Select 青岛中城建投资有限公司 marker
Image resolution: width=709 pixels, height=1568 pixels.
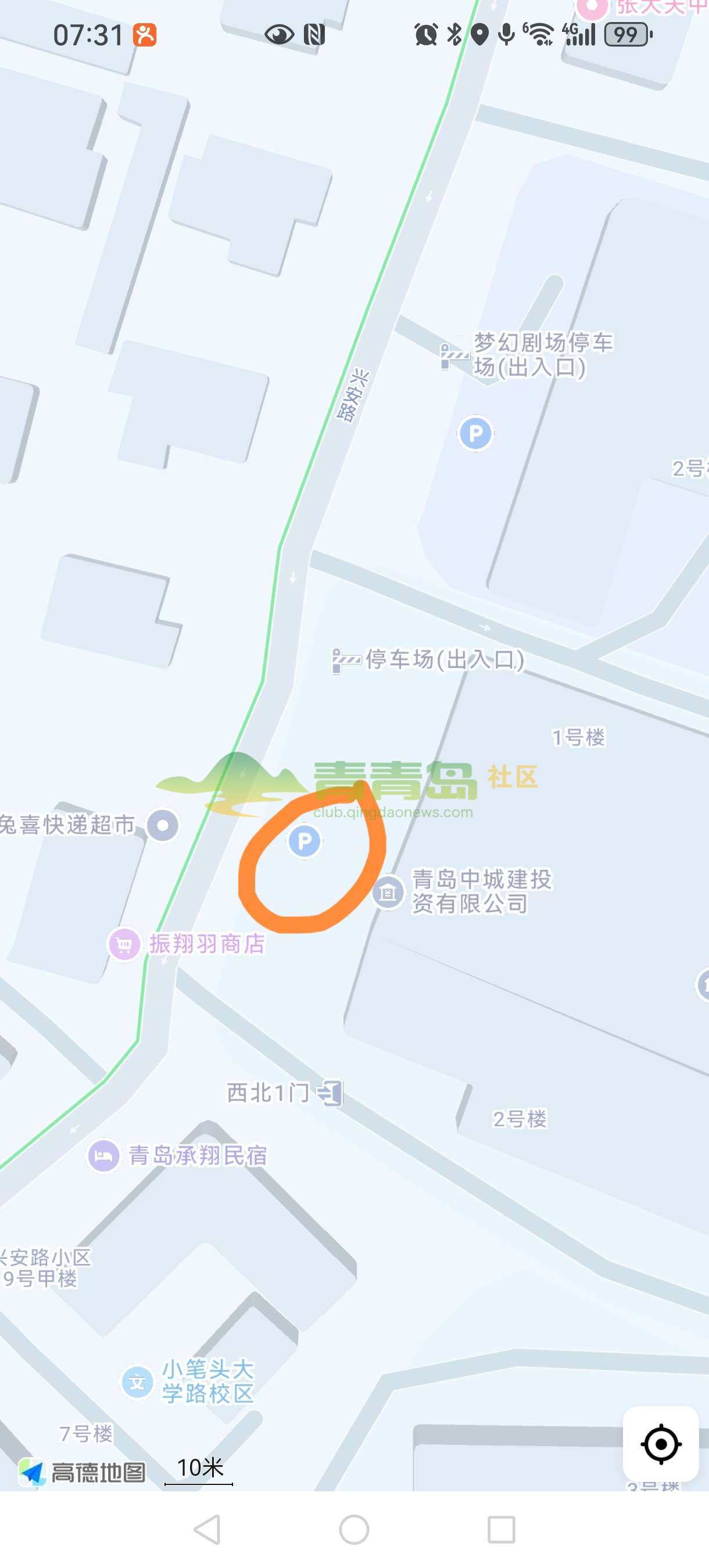[x=388, y=893]
